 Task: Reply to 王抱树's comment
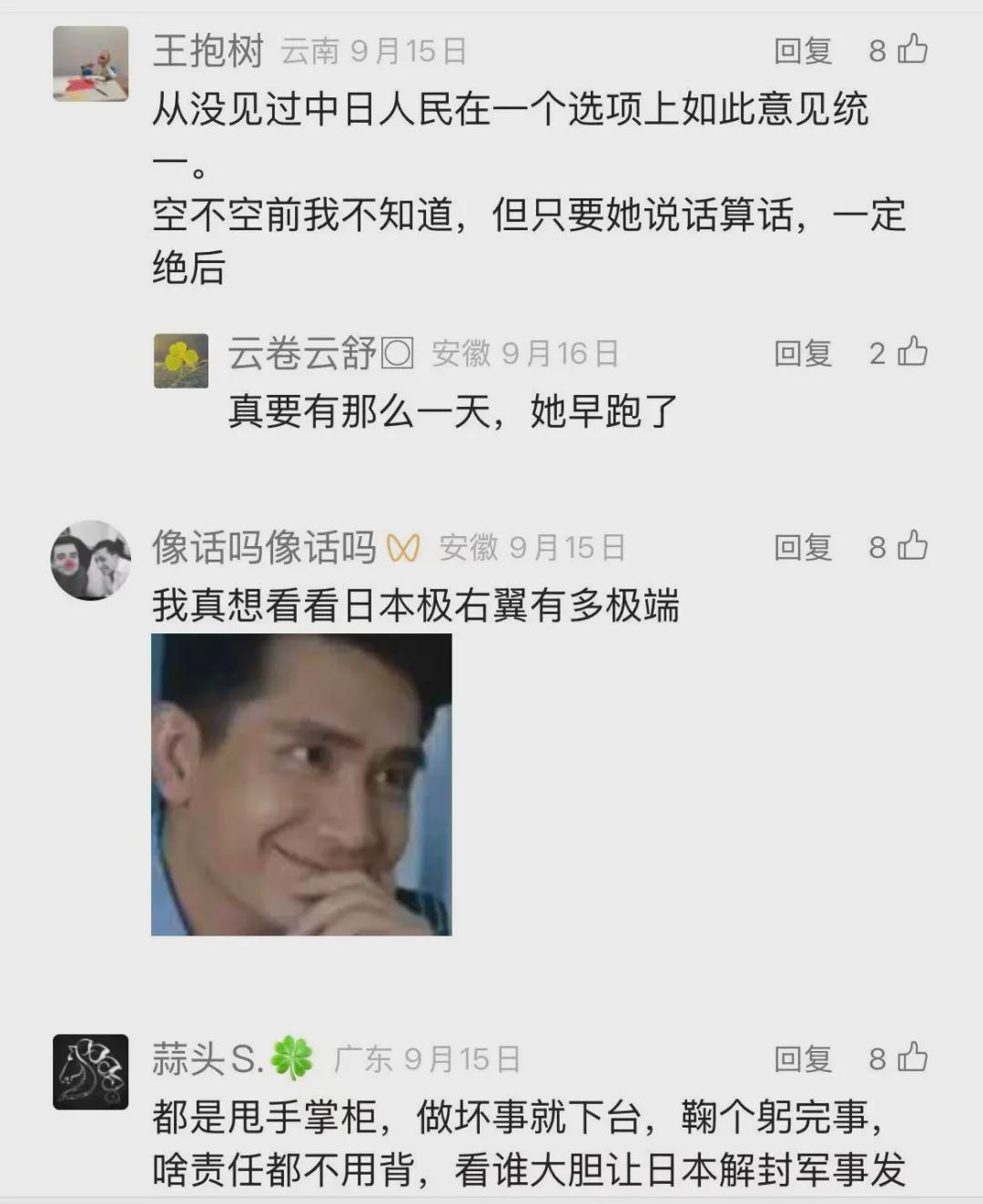[803, 51]
